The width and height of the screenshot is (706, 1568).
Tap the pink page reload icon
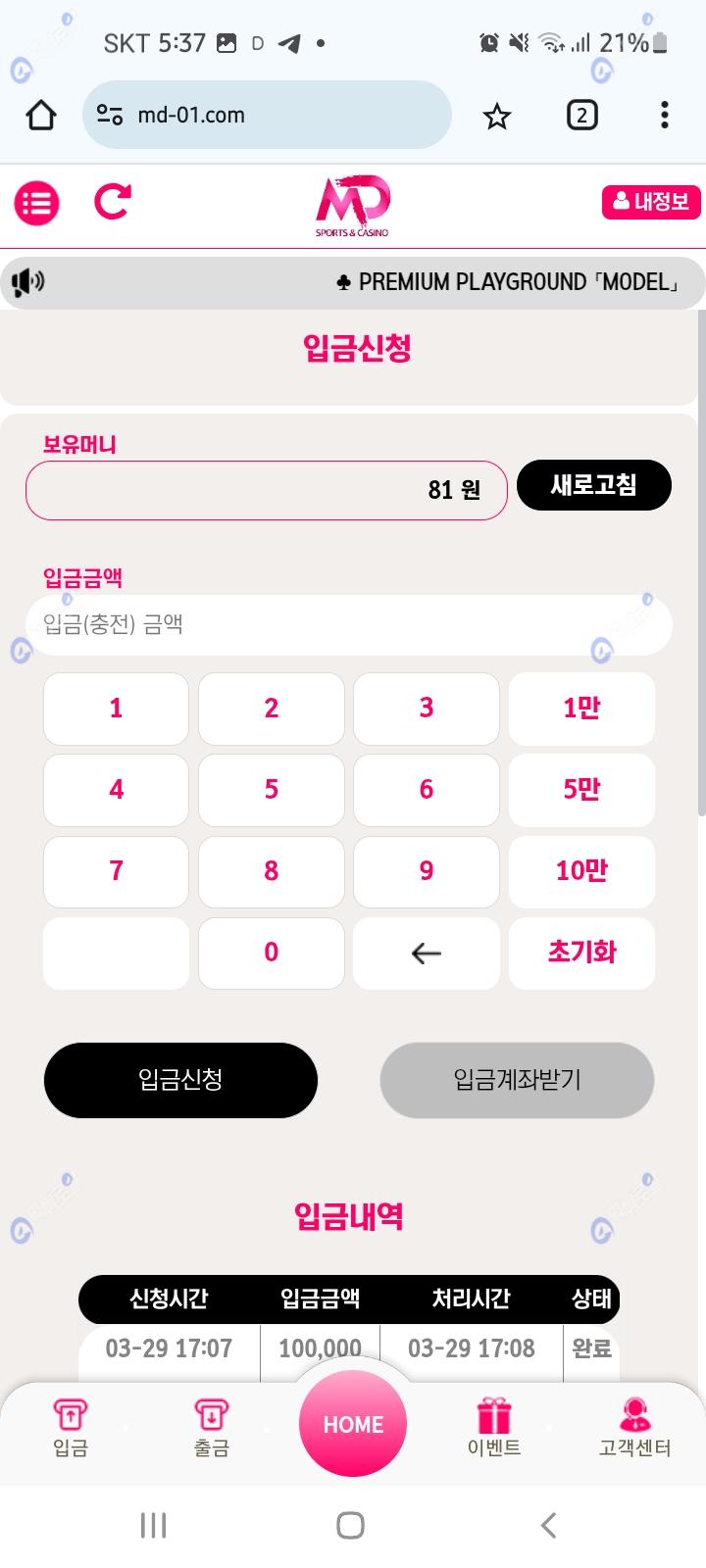(112, 202)
